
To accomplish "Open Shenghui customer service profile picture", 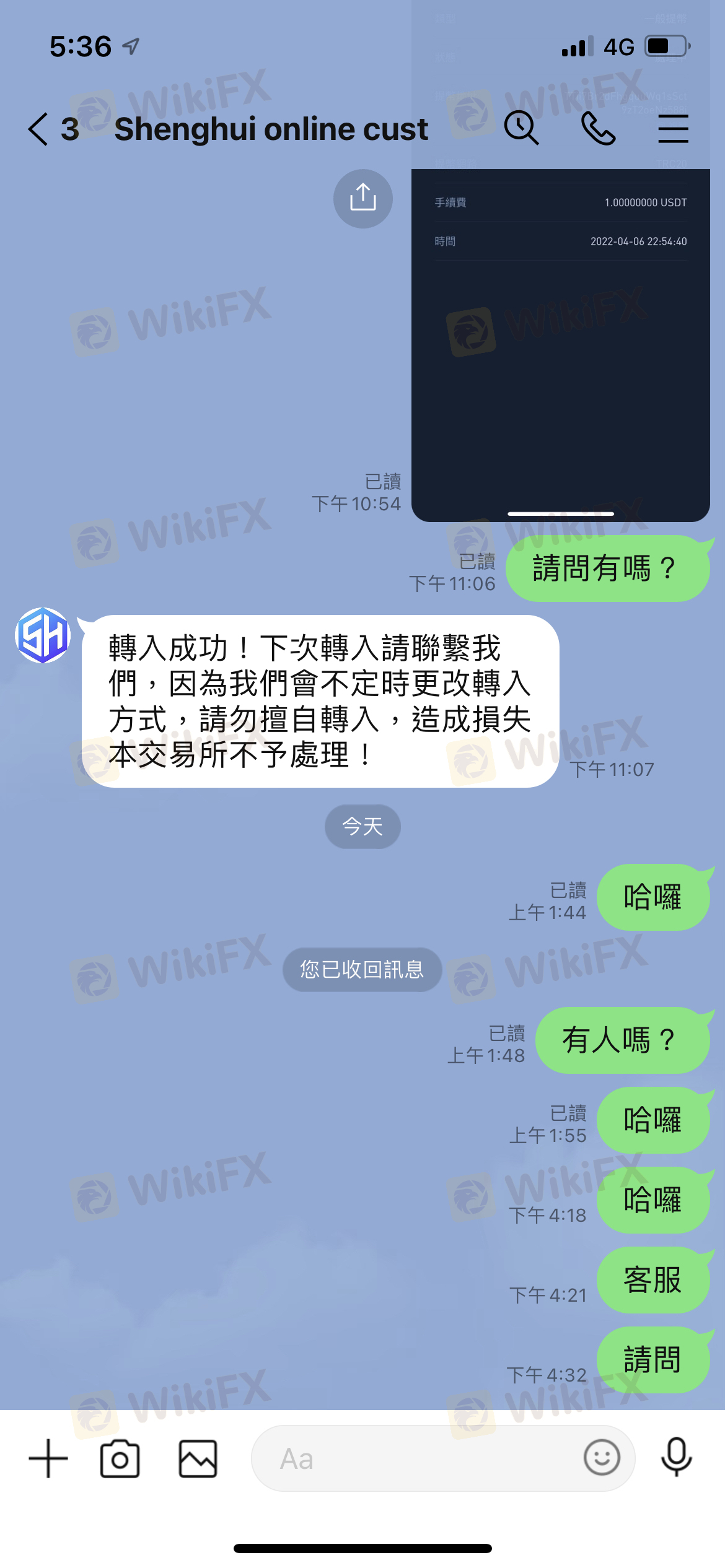I will (43, 635).
